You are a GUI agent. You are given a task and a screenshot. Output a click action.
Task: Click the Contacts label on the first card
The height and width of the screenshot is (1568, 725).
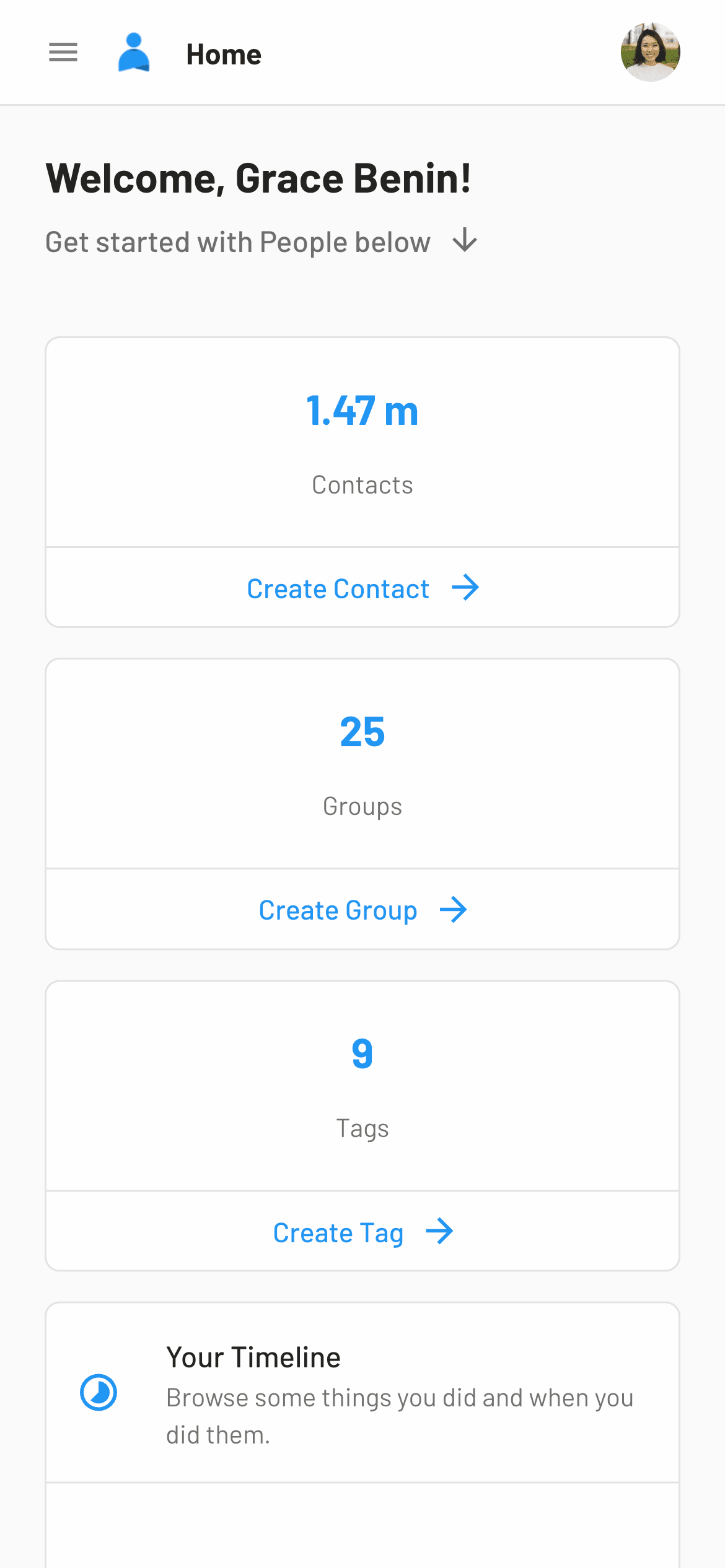pyautogui.click(x=362, y=485)
